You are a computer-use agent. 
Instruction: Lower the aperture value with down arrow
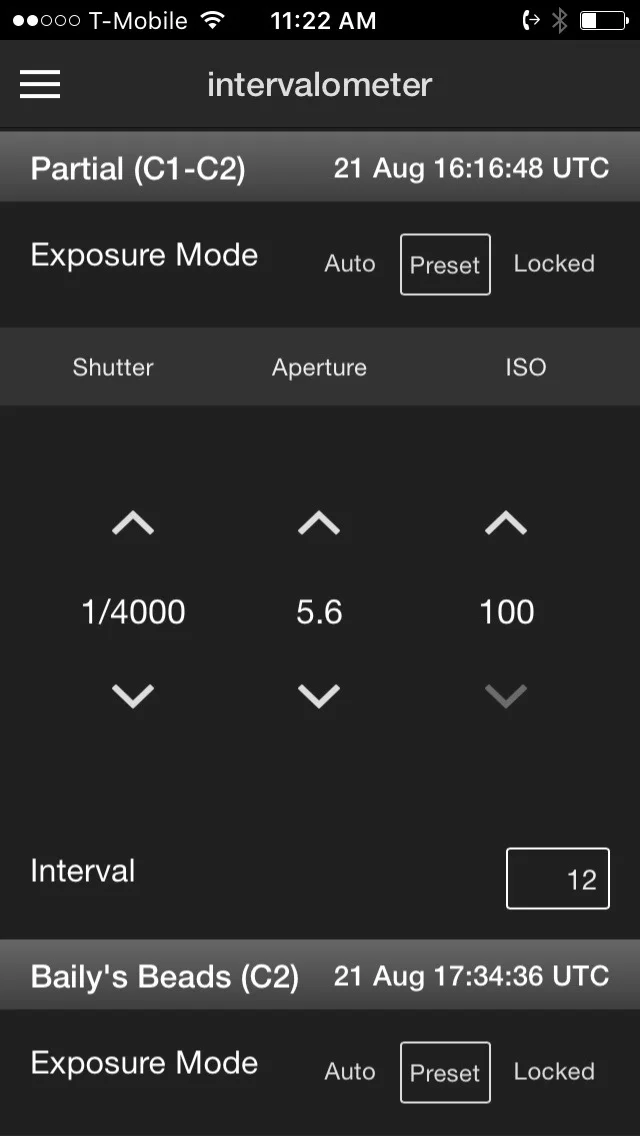point(319,696)
